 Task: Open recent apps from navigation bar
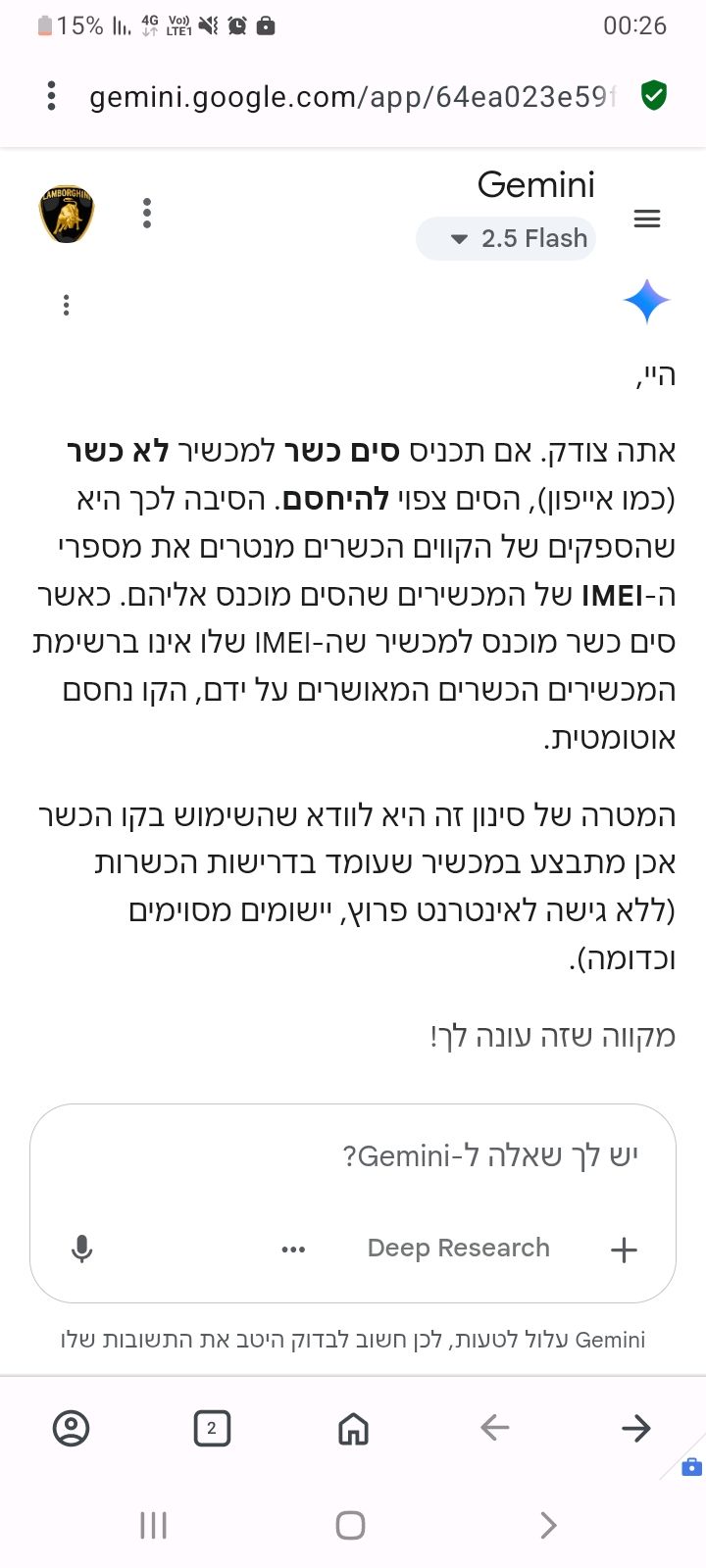pos(154,1525)
